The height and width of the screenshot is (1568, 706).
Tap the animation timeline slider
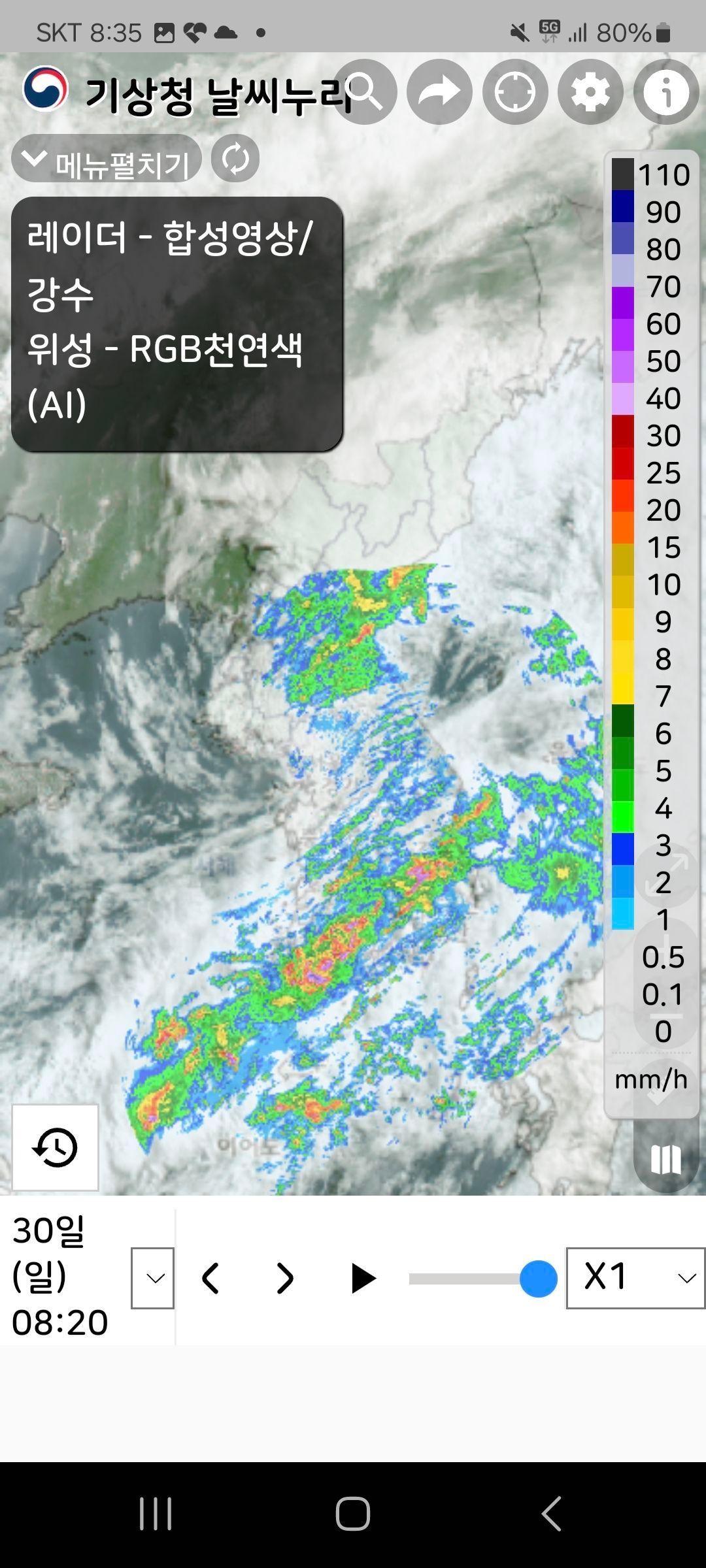[x=482, y=1279]
